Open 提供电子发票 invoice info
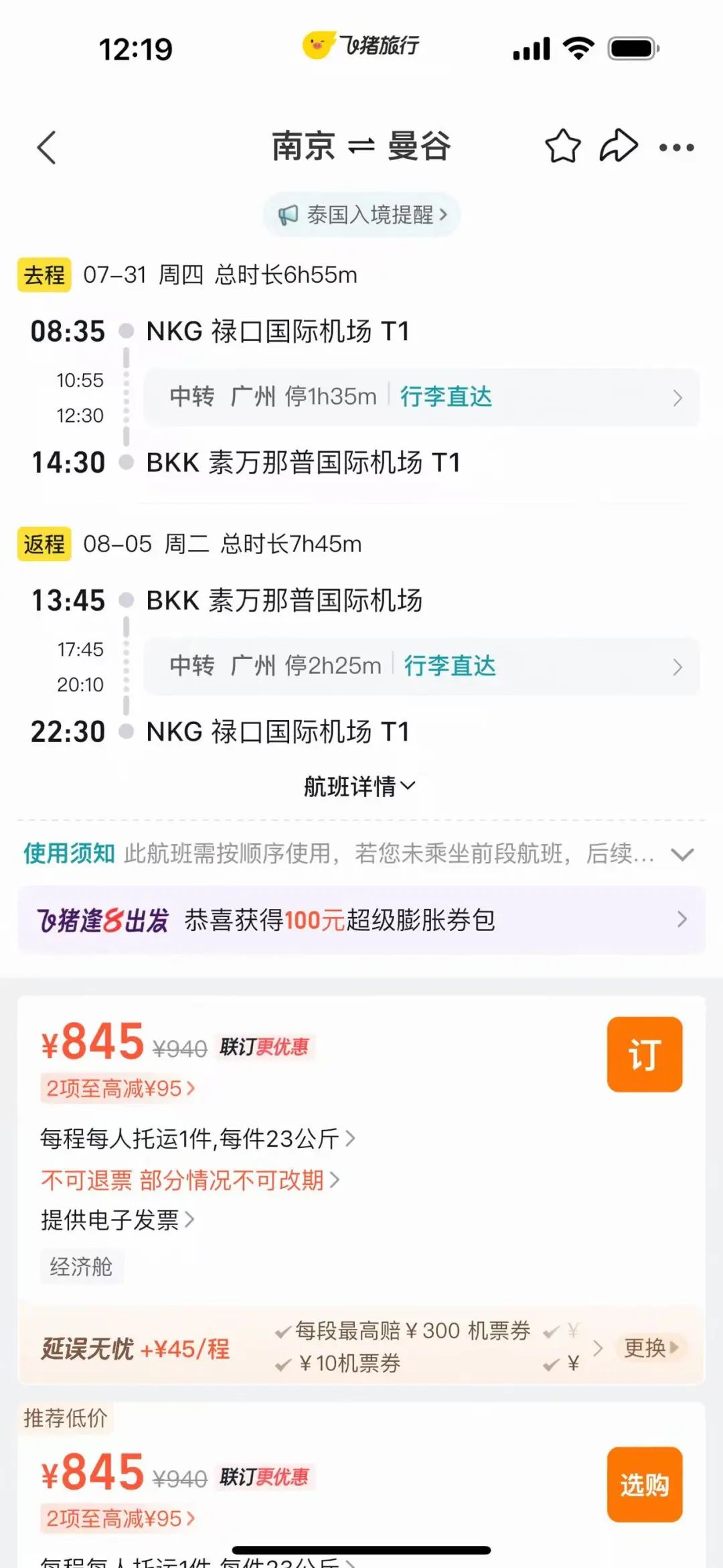The width and height of the screenshot is (723, 1568). (118, 1220)
